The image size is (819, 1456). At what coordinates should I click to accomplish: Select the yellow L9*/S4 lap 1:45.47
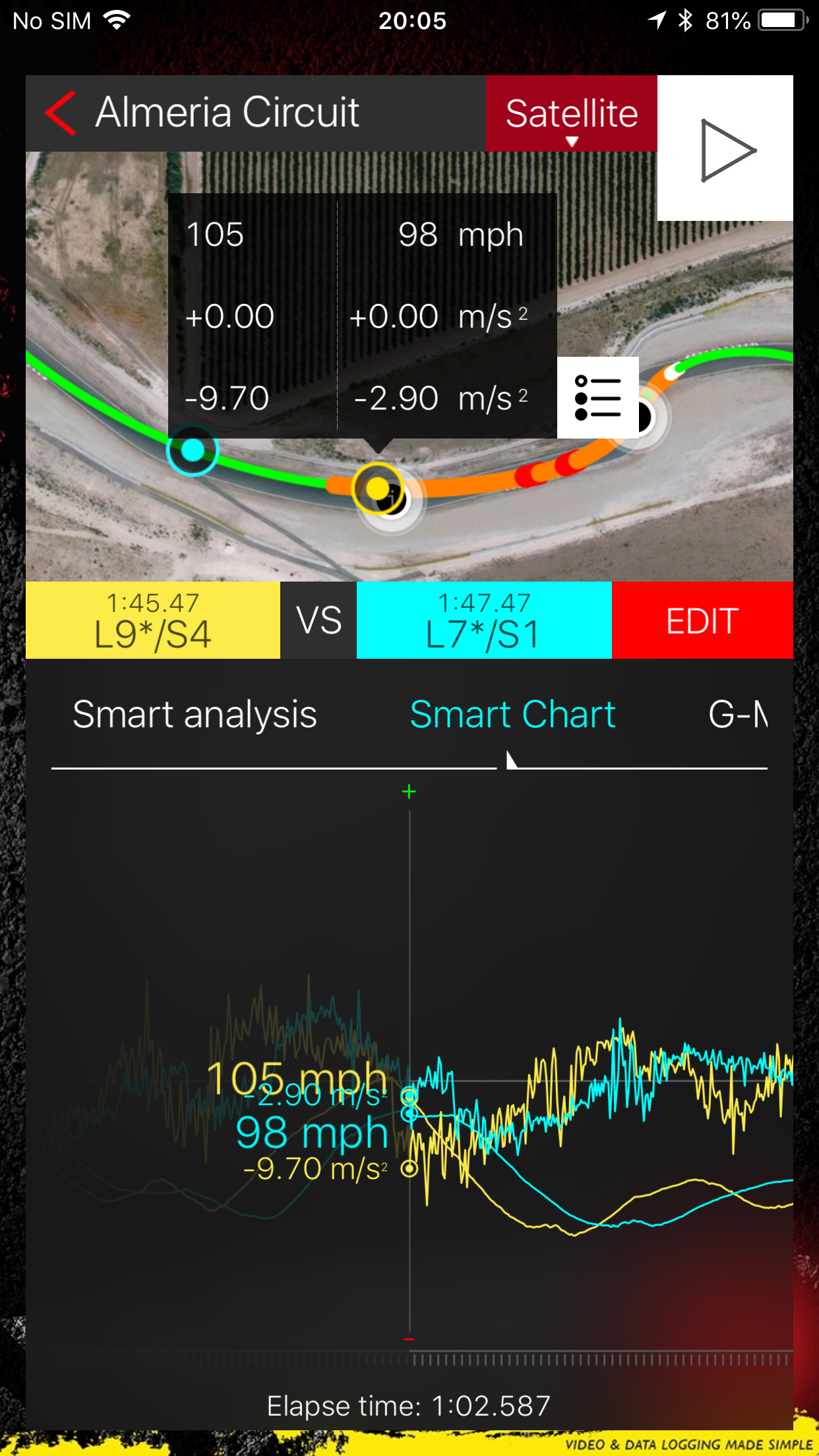click(153, 620)
